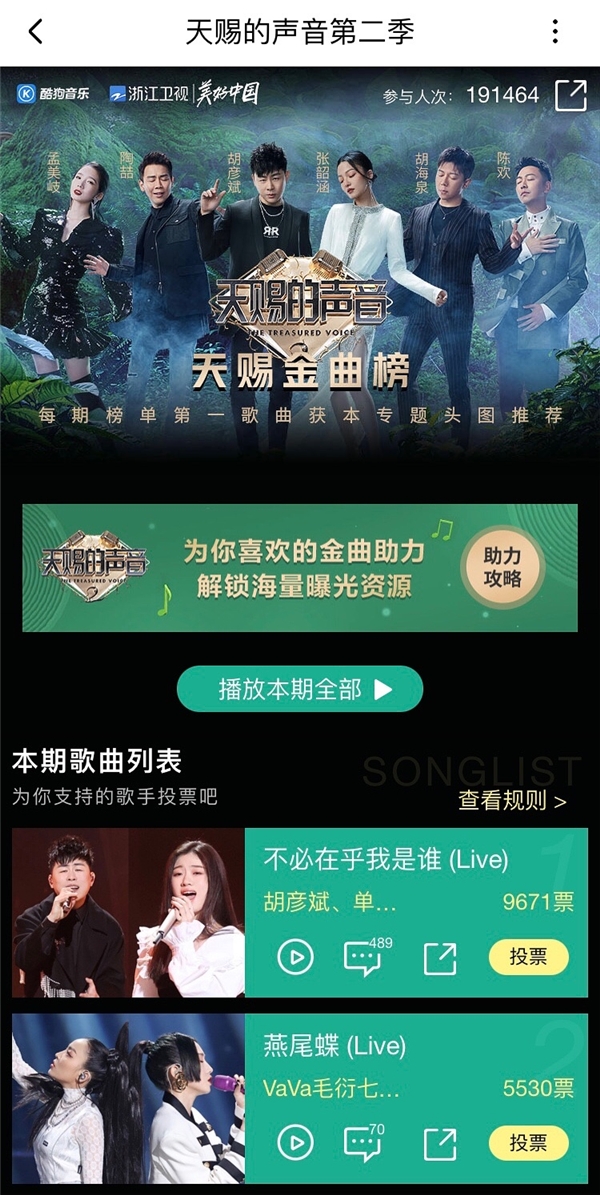Open the 查看规则 rules link
Viewport: 600px width, 1195px height.
point(512,800)
